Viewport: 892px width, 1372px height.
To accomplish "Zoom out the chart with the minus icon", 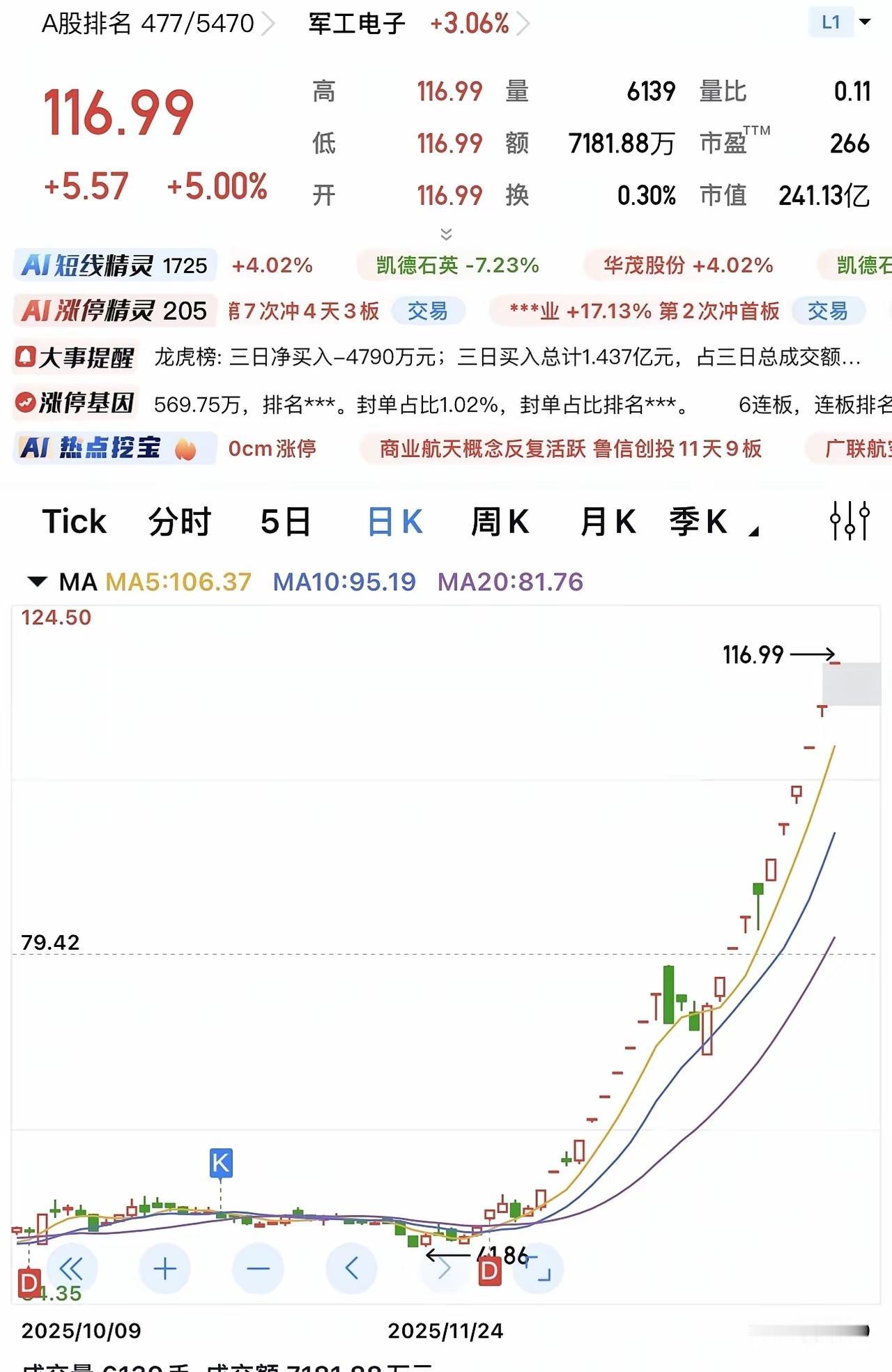I will click(258, 1268).
